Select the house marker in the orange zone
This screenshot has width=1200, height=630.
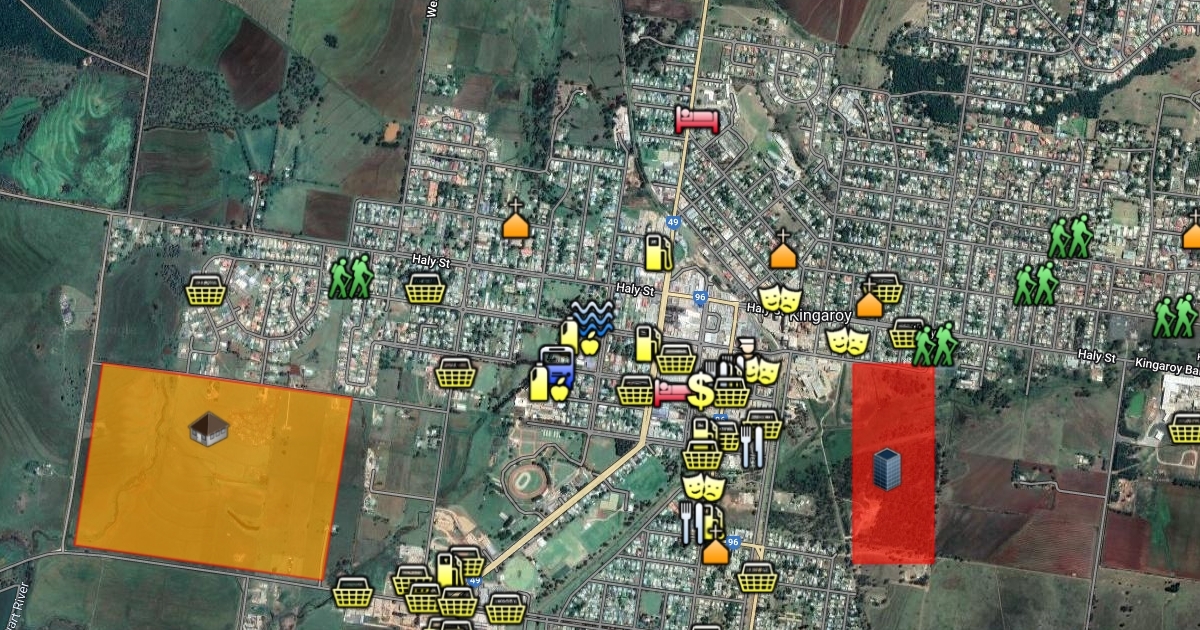(x=209, y=429)
